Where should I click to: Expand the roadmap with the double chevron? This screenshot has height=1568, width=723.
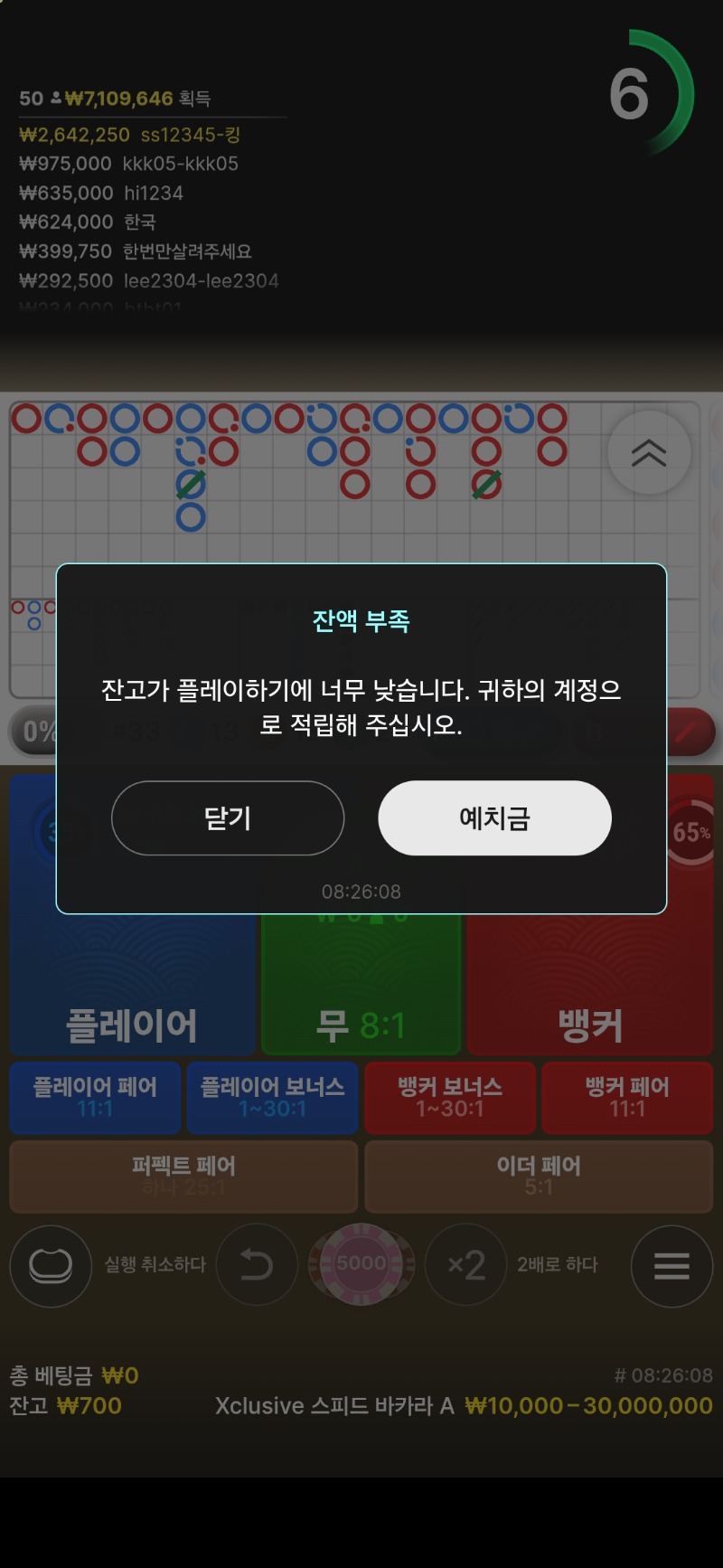click(649, 452)
